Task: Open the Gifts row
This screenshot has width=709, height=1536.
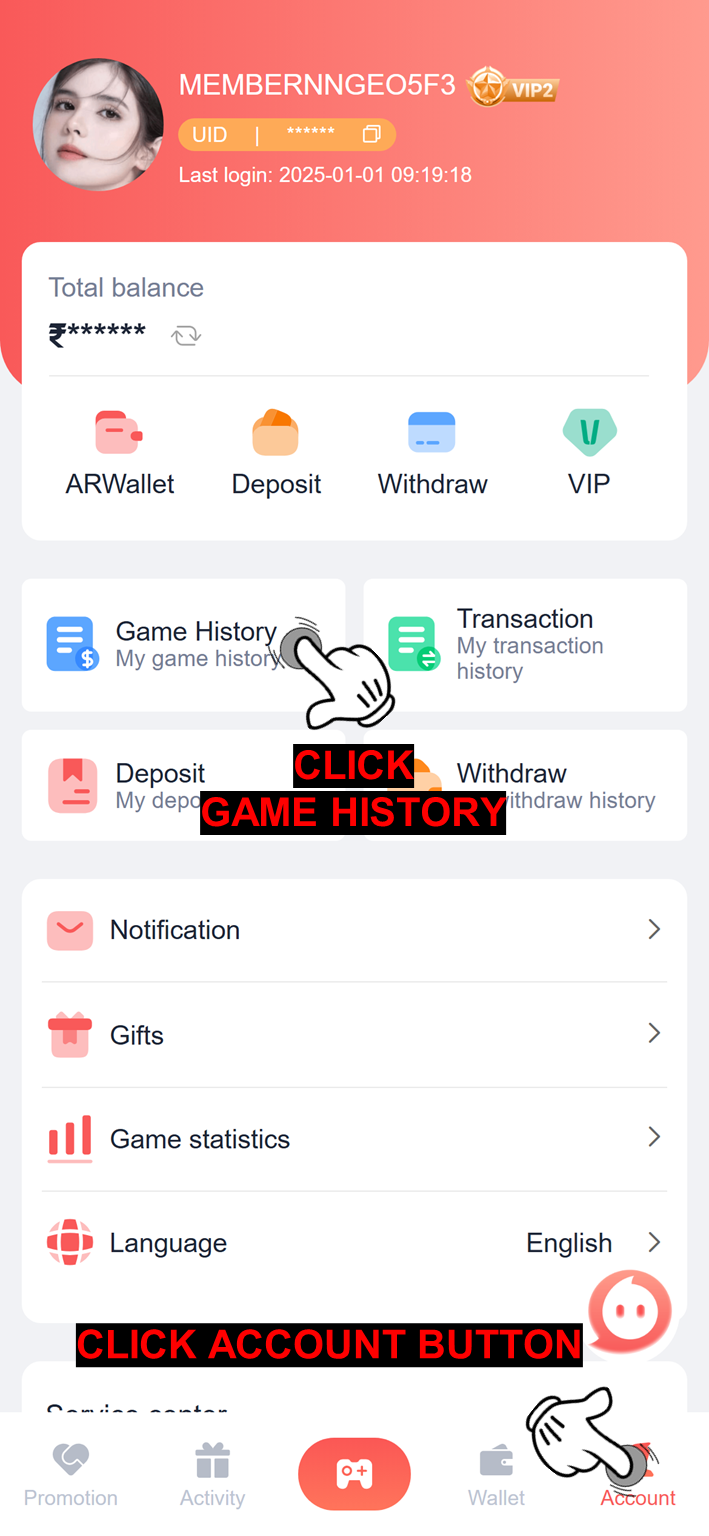Action: point(354,1035)
